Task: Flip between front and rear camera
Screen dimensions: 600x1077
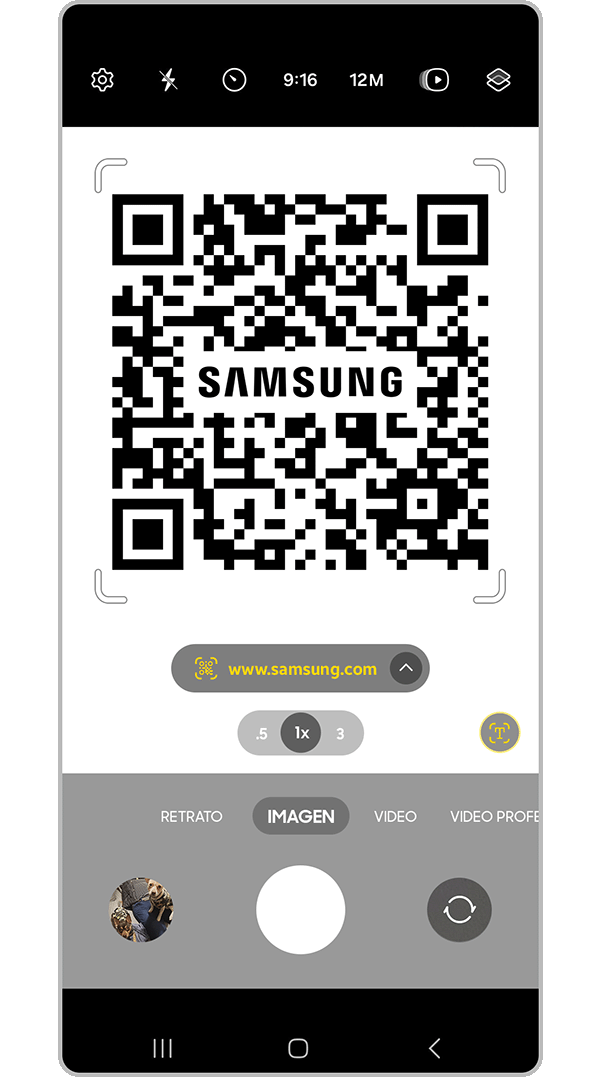Action: [x=459, y=910]
